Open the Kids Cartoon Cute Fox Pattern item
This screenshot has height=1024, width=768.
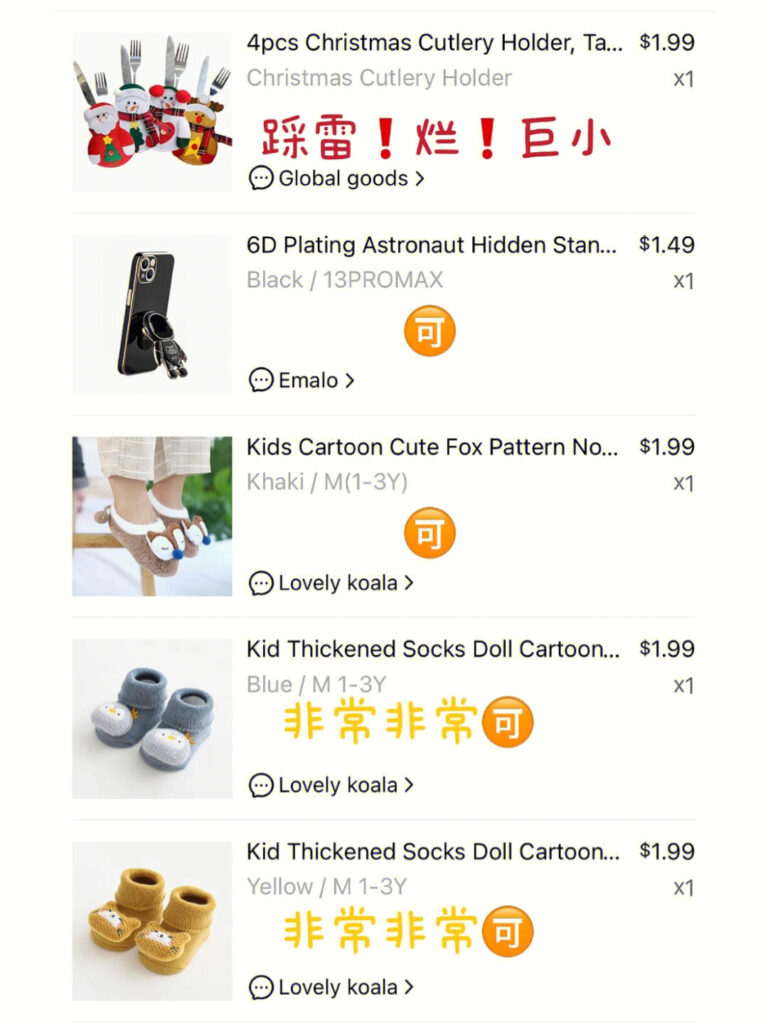(x=433, y=447)
